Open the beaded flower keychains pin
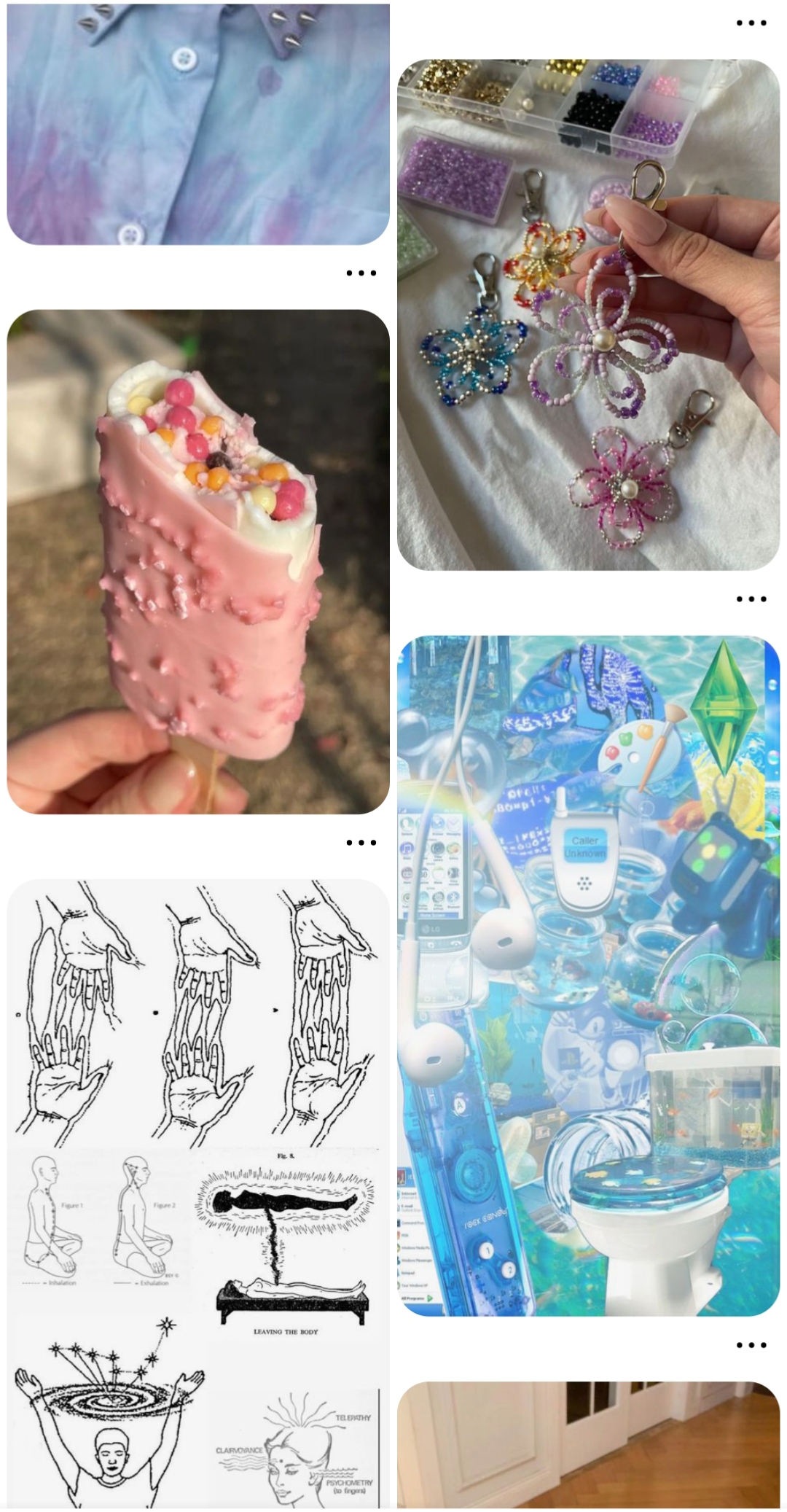 (588, 314)
